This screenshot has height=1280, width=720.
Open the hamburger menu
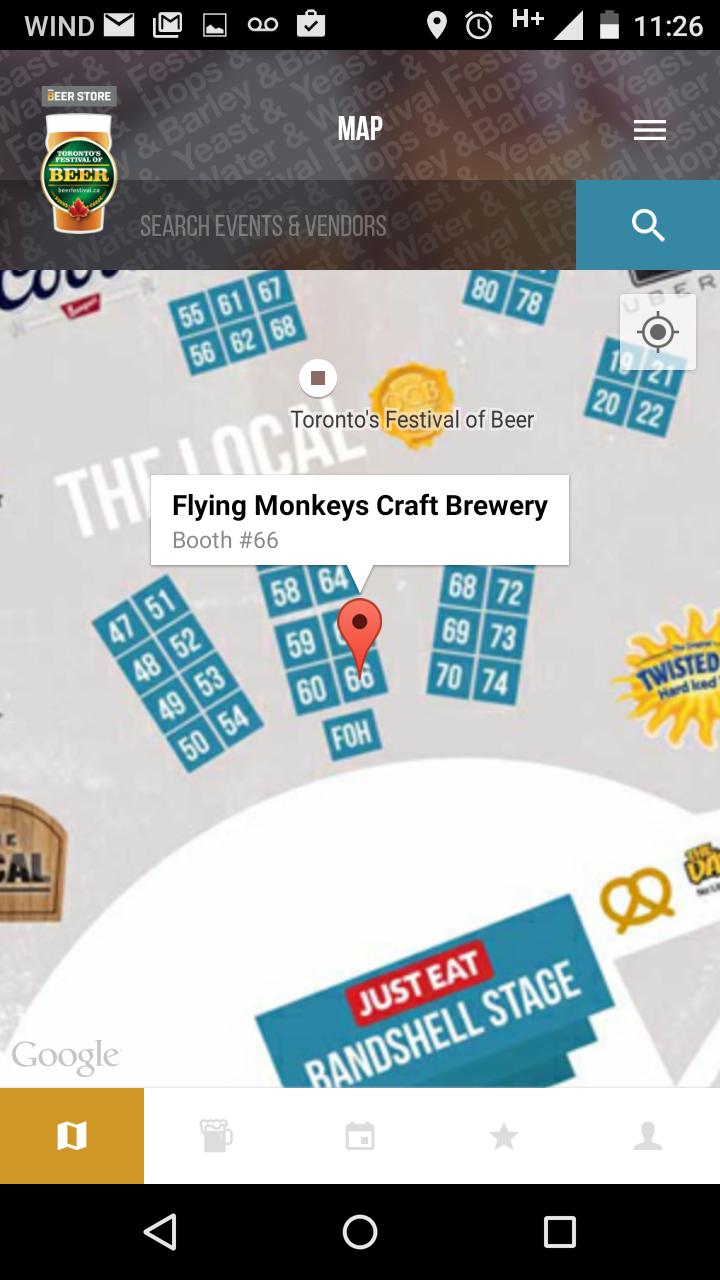[649, 129]
